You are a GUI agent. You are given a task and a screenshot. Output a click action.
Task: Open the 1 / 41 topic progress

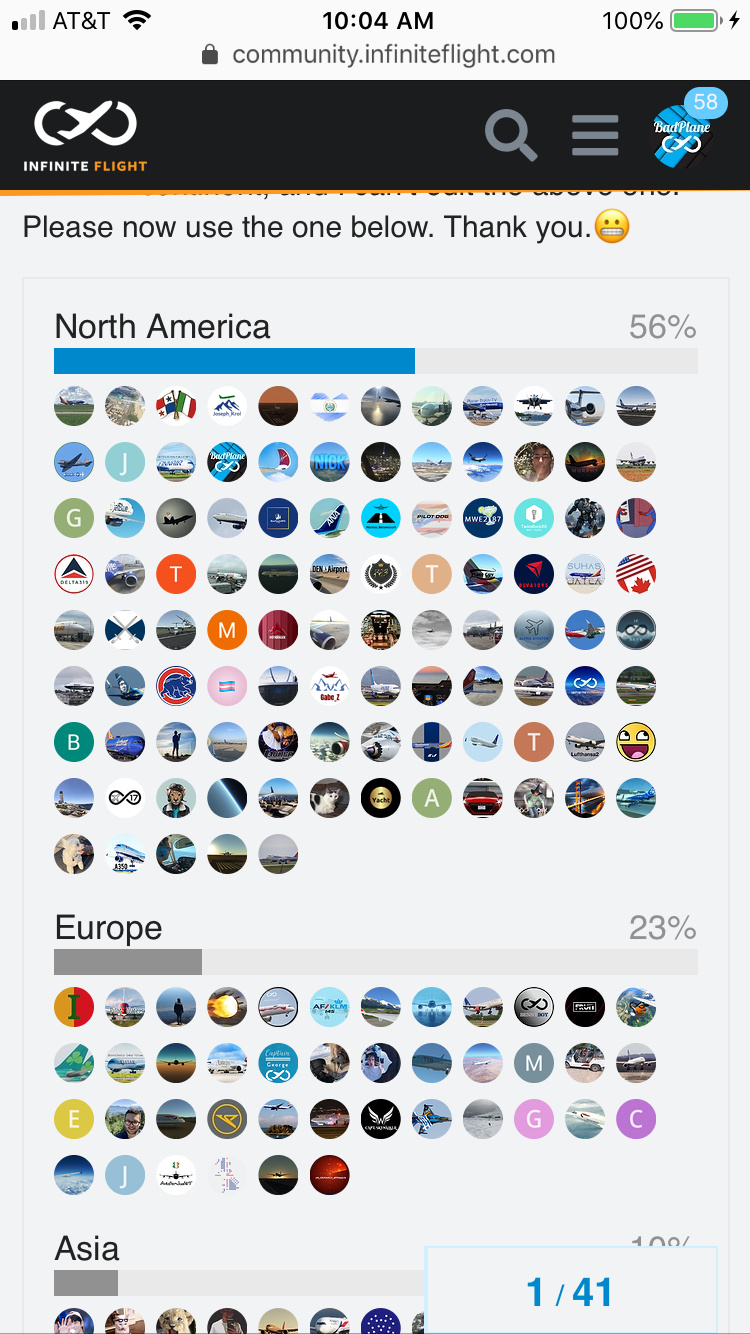(x=571, y=1292)
